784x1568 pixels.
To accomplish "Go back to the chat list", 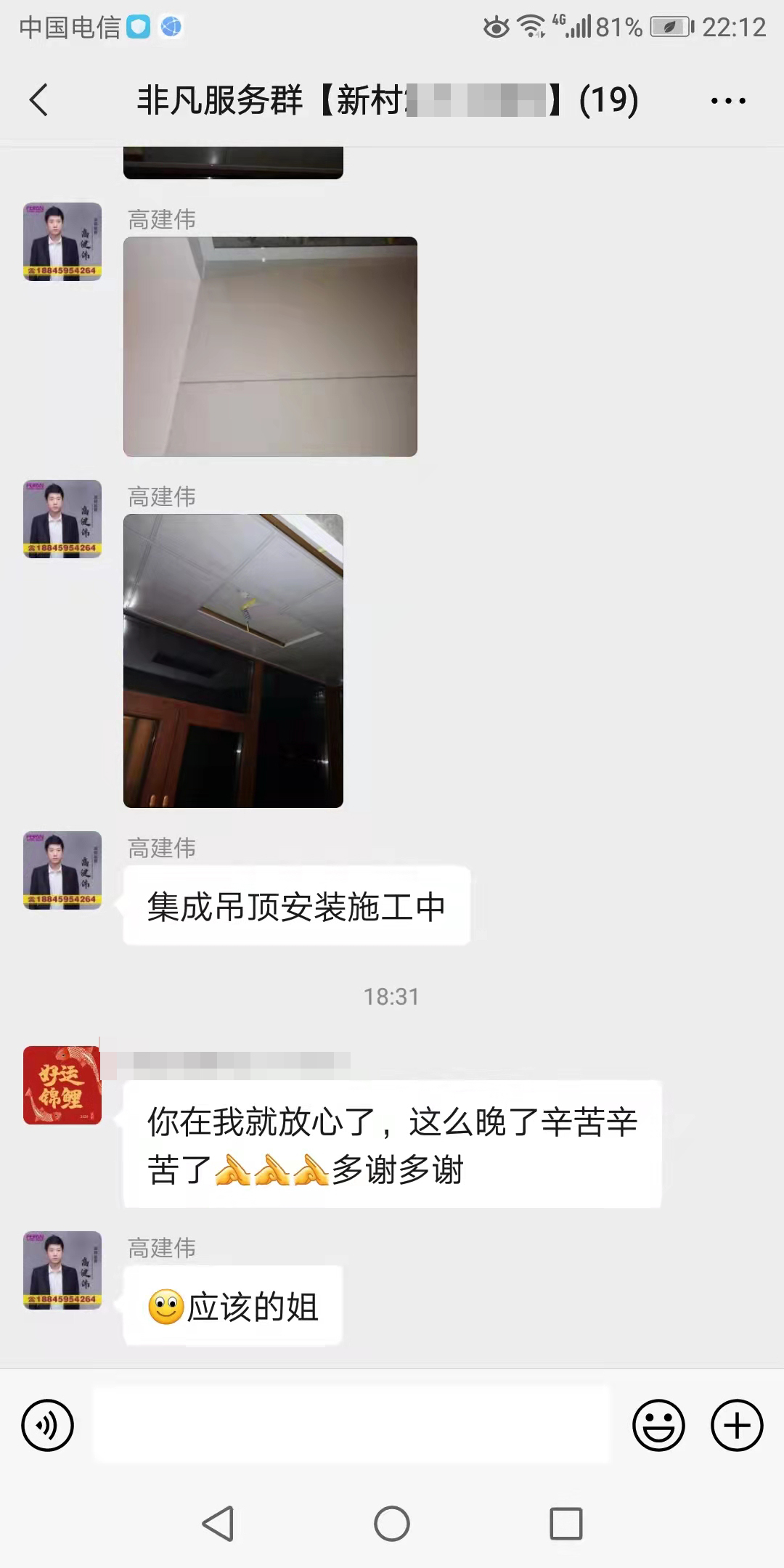I will [x=39, y=99].
